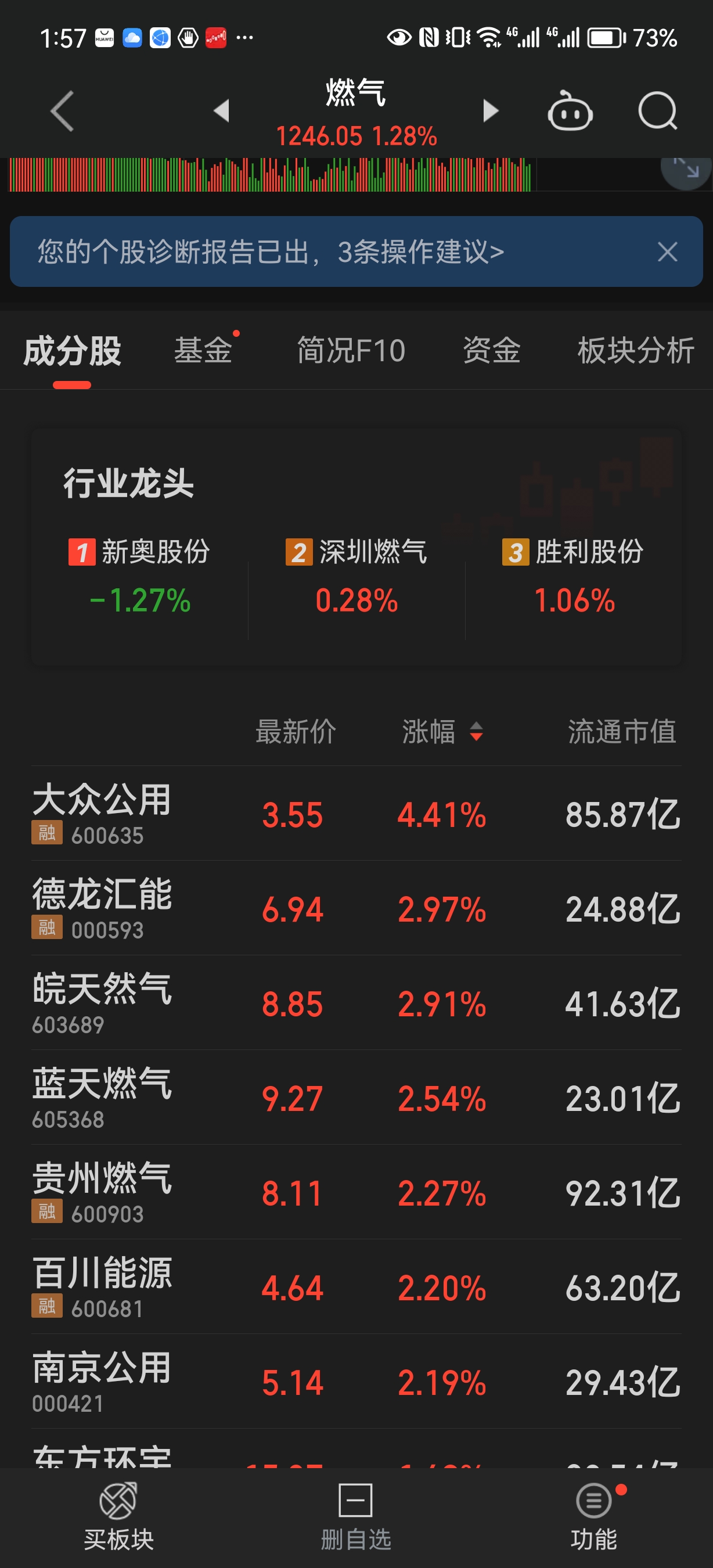Open industry leader 新奥股份

(140, 575)
